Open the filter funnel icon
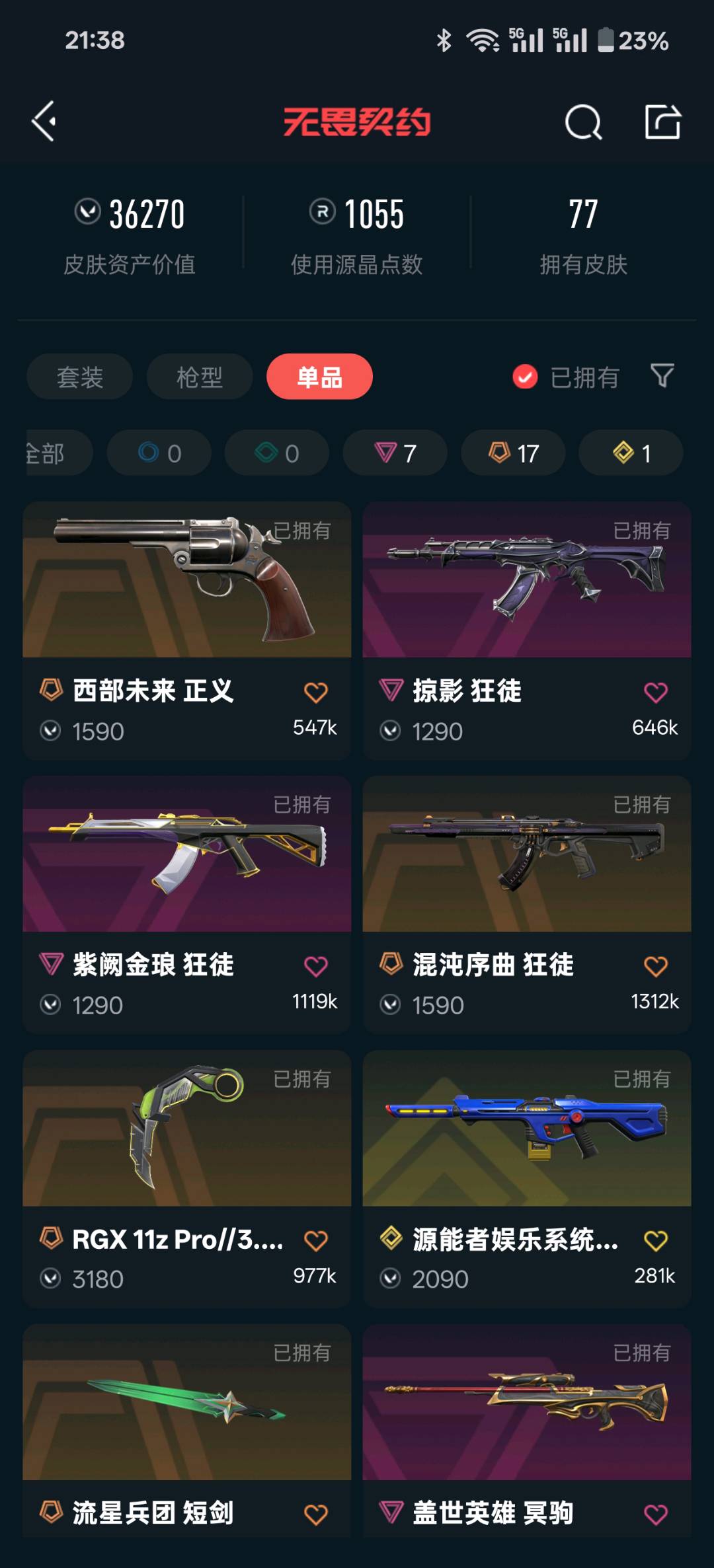The height and width of the screenshot is (1568, 714). coord(662,376)
